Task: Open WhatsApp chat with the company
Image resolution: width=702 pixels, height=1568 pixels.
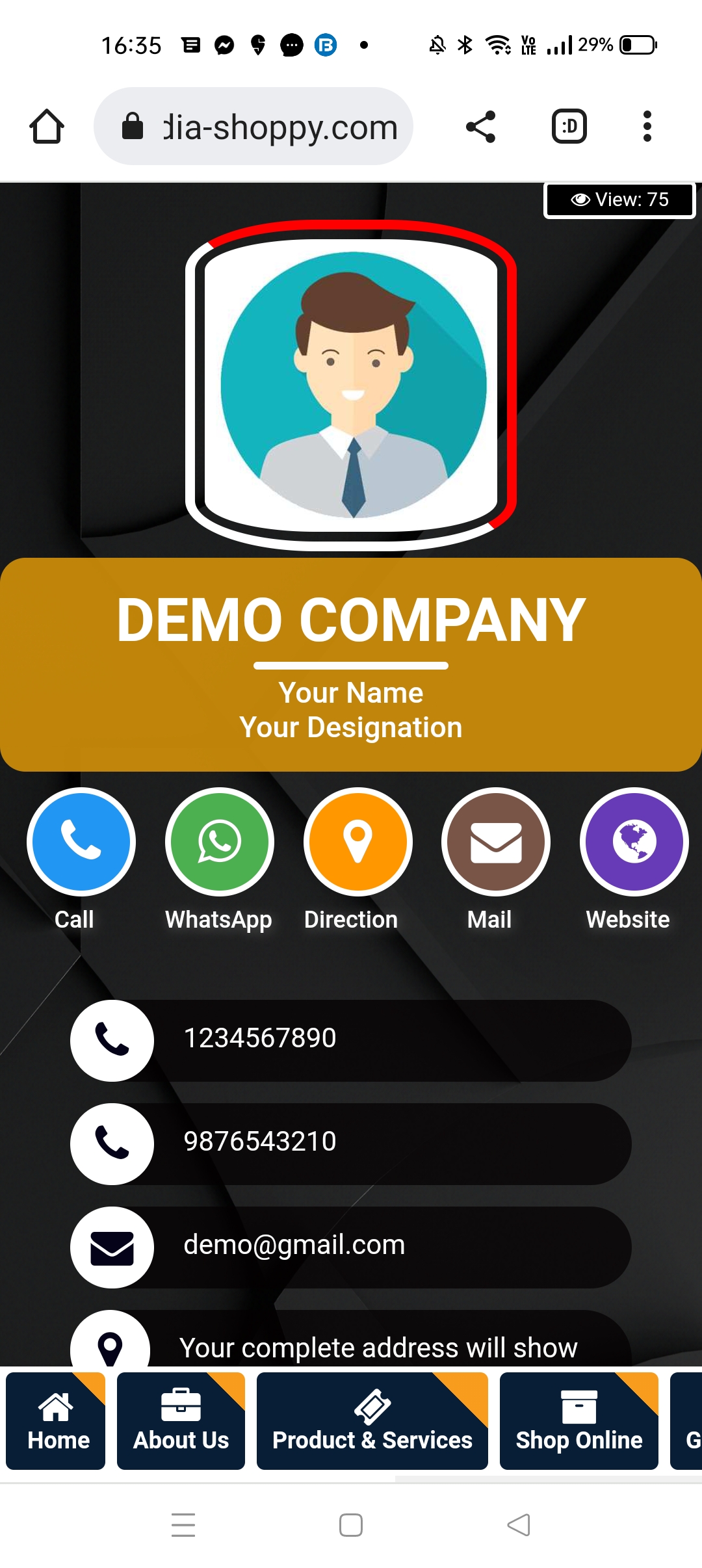Action: point(219,842)
